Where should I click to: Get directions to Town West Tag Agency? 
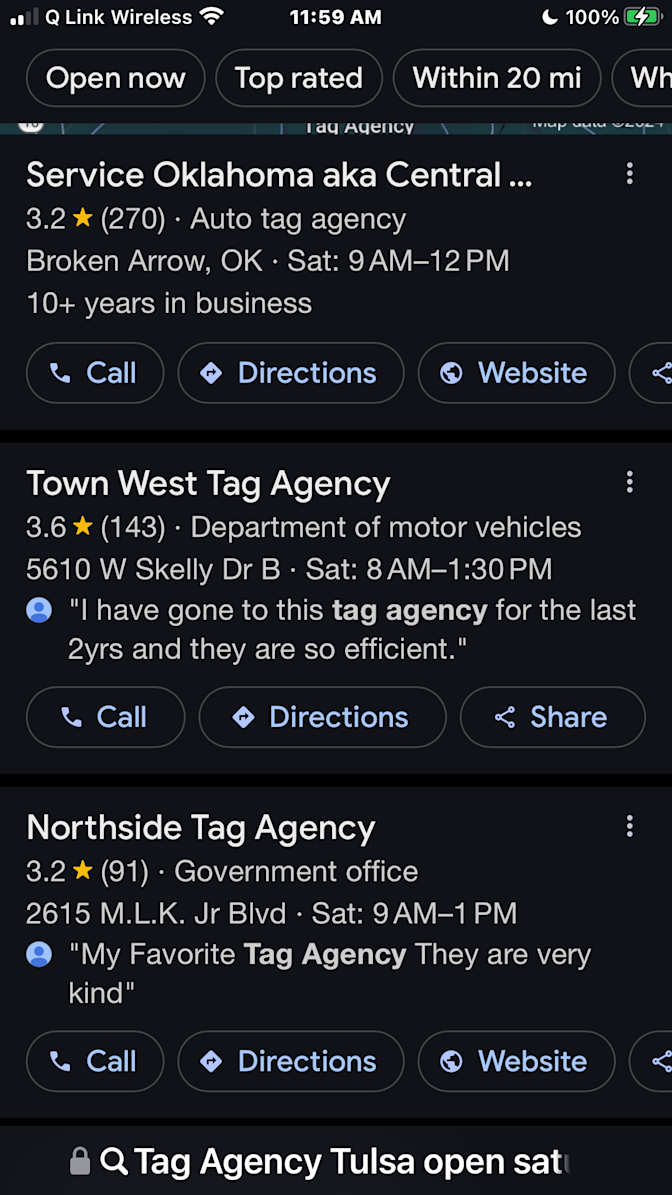point(322,717)
